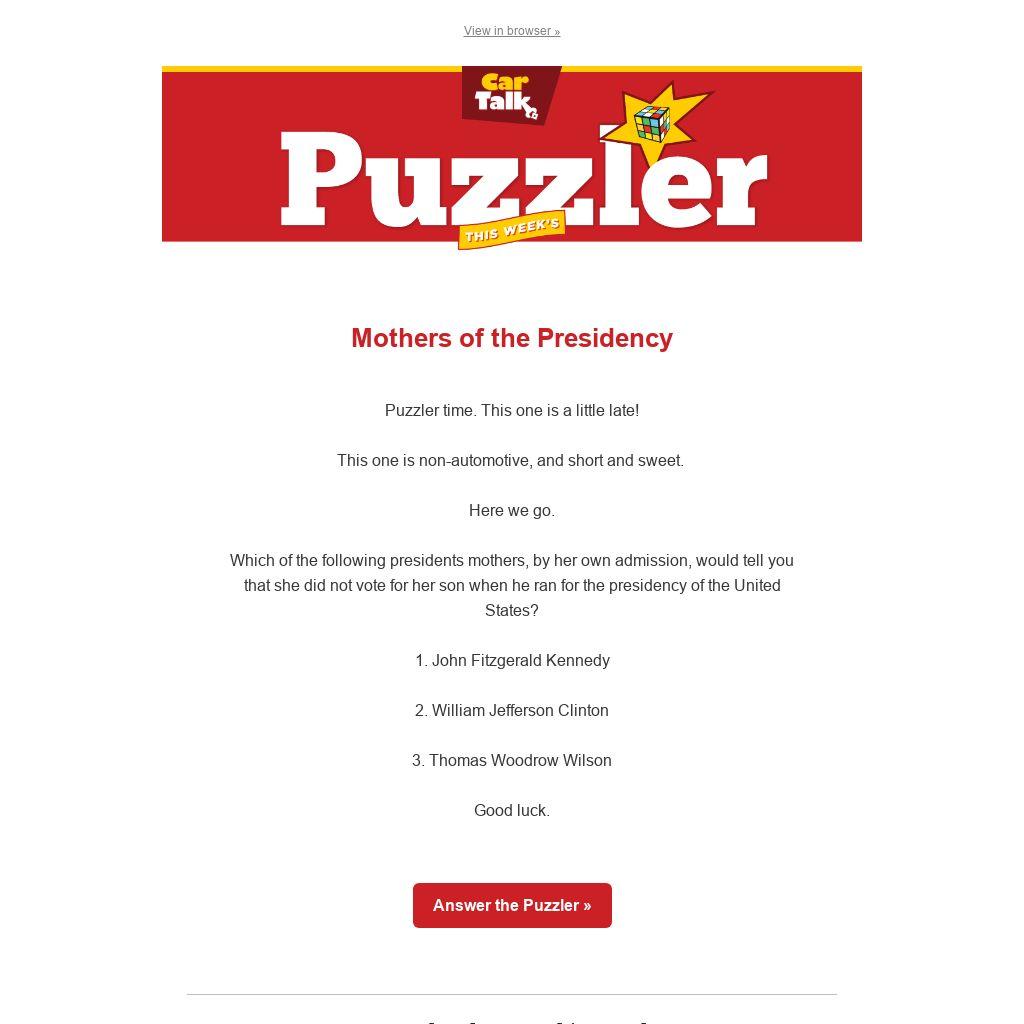Screen dimensions: 1024x1024
Task: Tap the Answer the Puzzler button
Action: (512, 905)
